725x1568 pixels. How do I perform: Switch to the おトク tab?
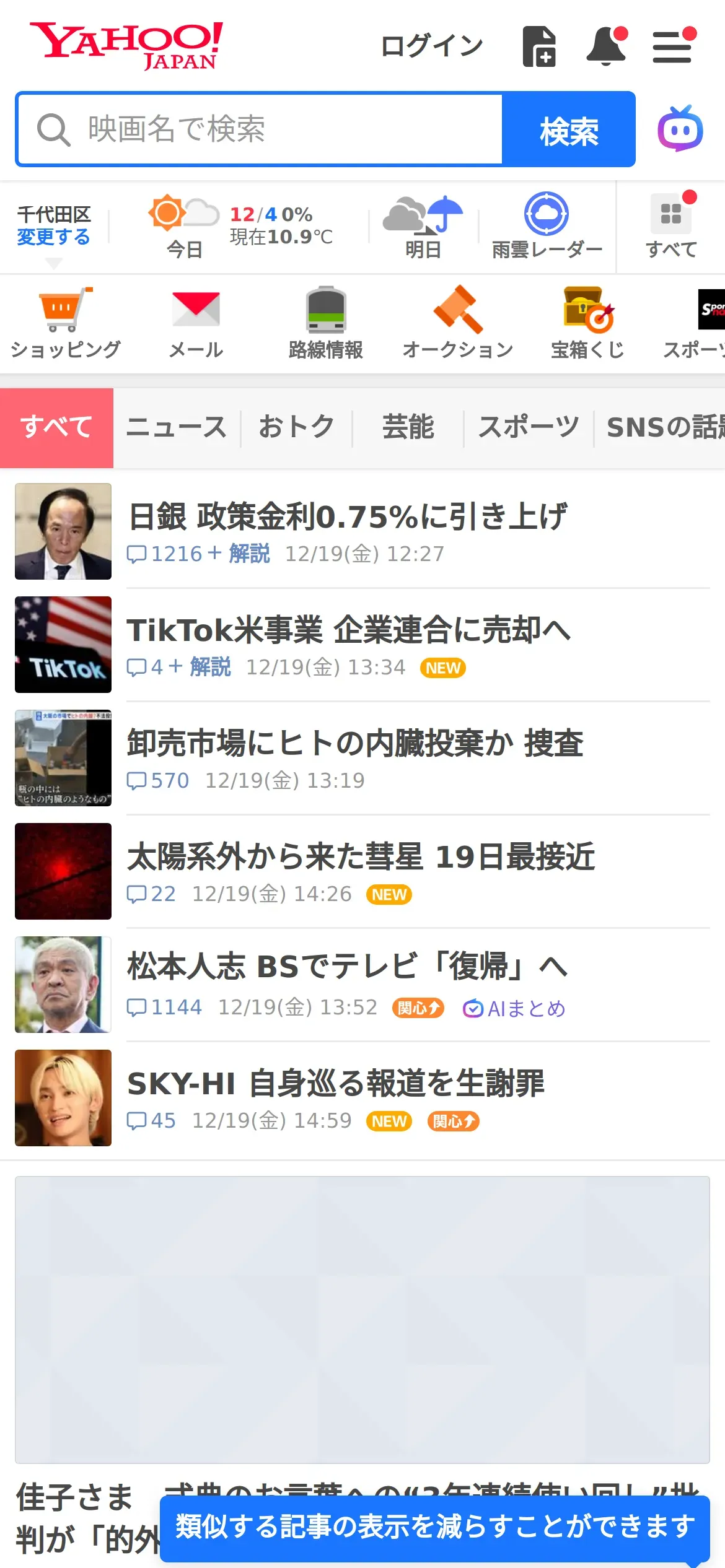297,428
